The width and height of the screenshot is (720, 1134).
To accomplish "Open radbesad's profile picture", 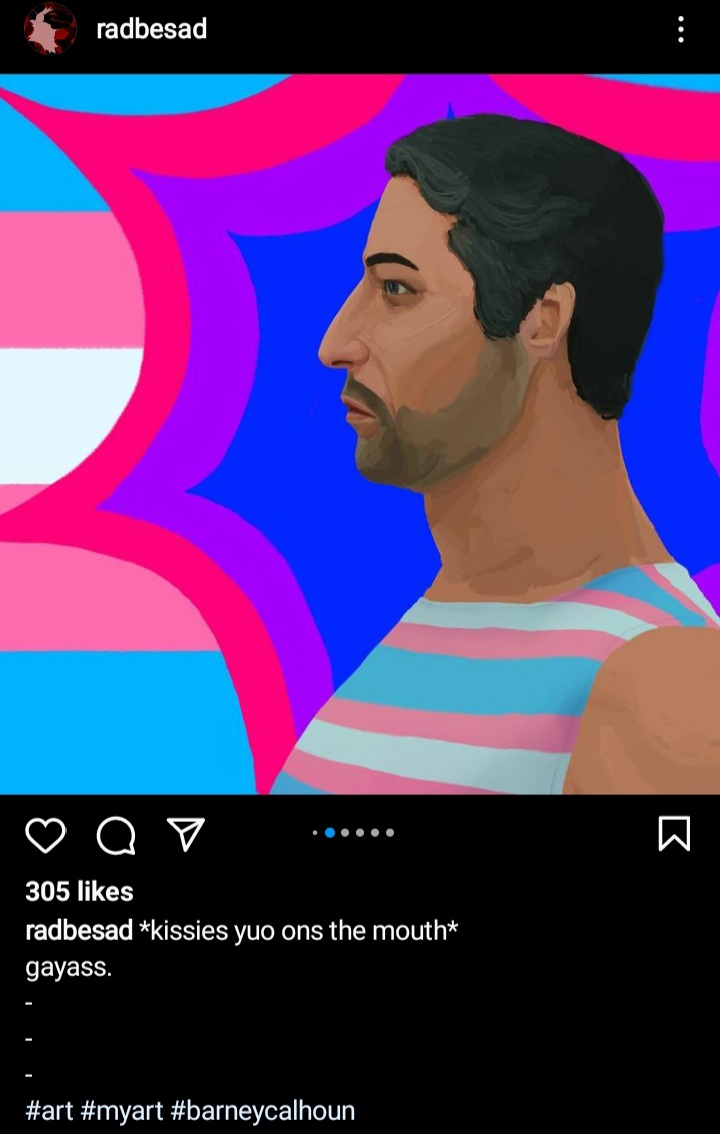I will tap(50, 29).
